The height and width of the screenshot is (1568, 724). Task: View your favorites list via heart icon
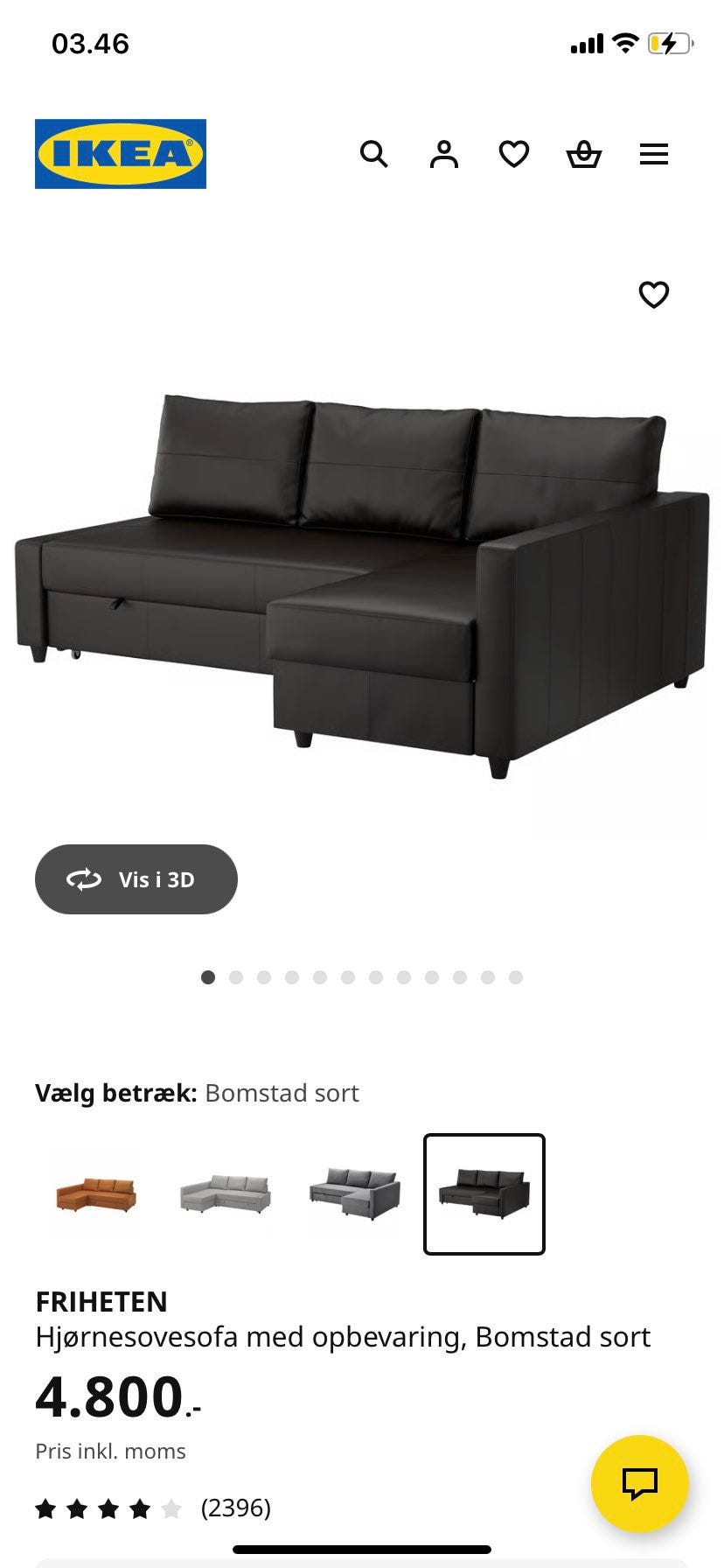[515, 154]
